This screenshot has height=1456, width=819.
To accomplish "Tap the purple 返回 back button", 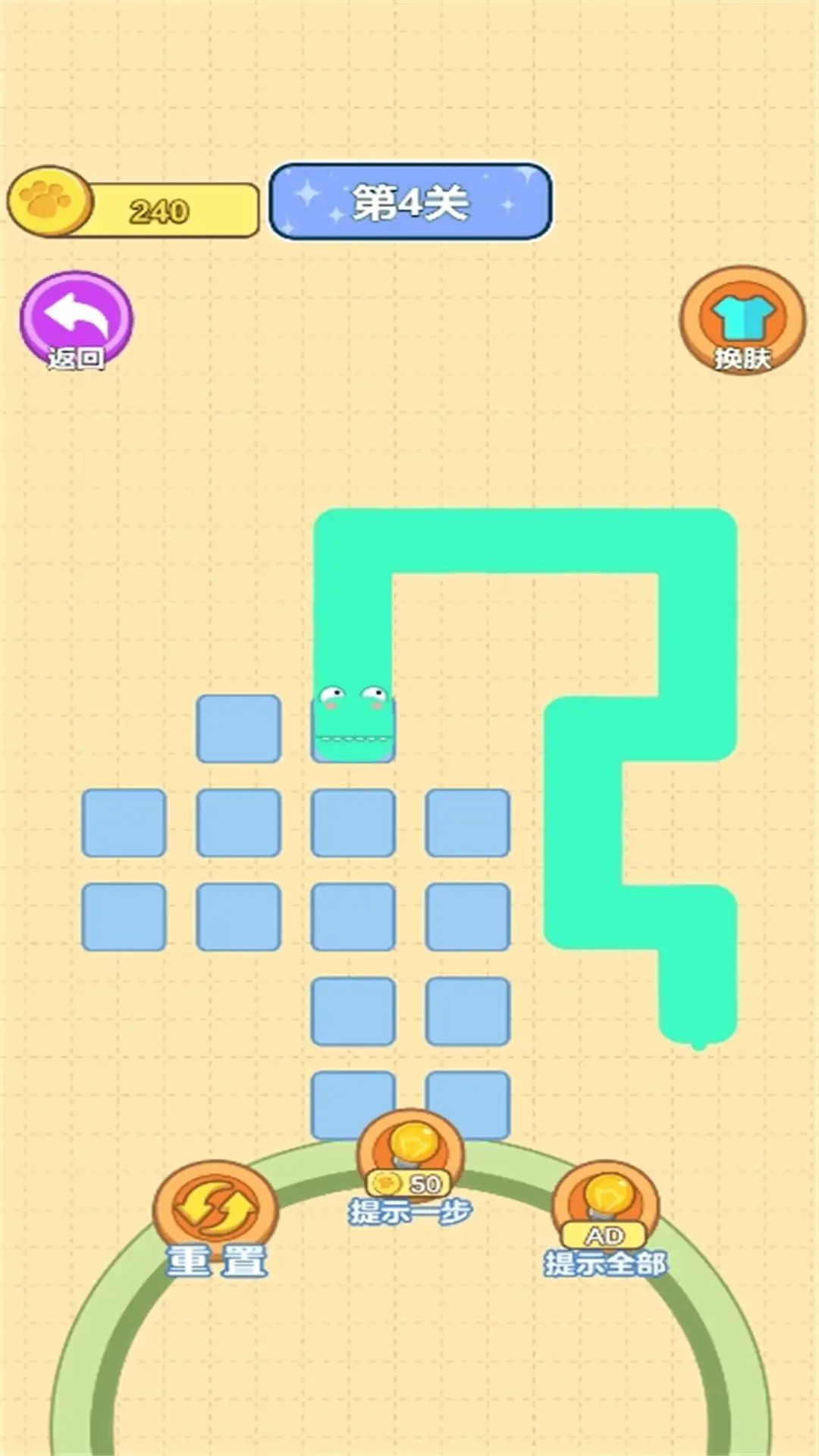I will coord(77,322).
